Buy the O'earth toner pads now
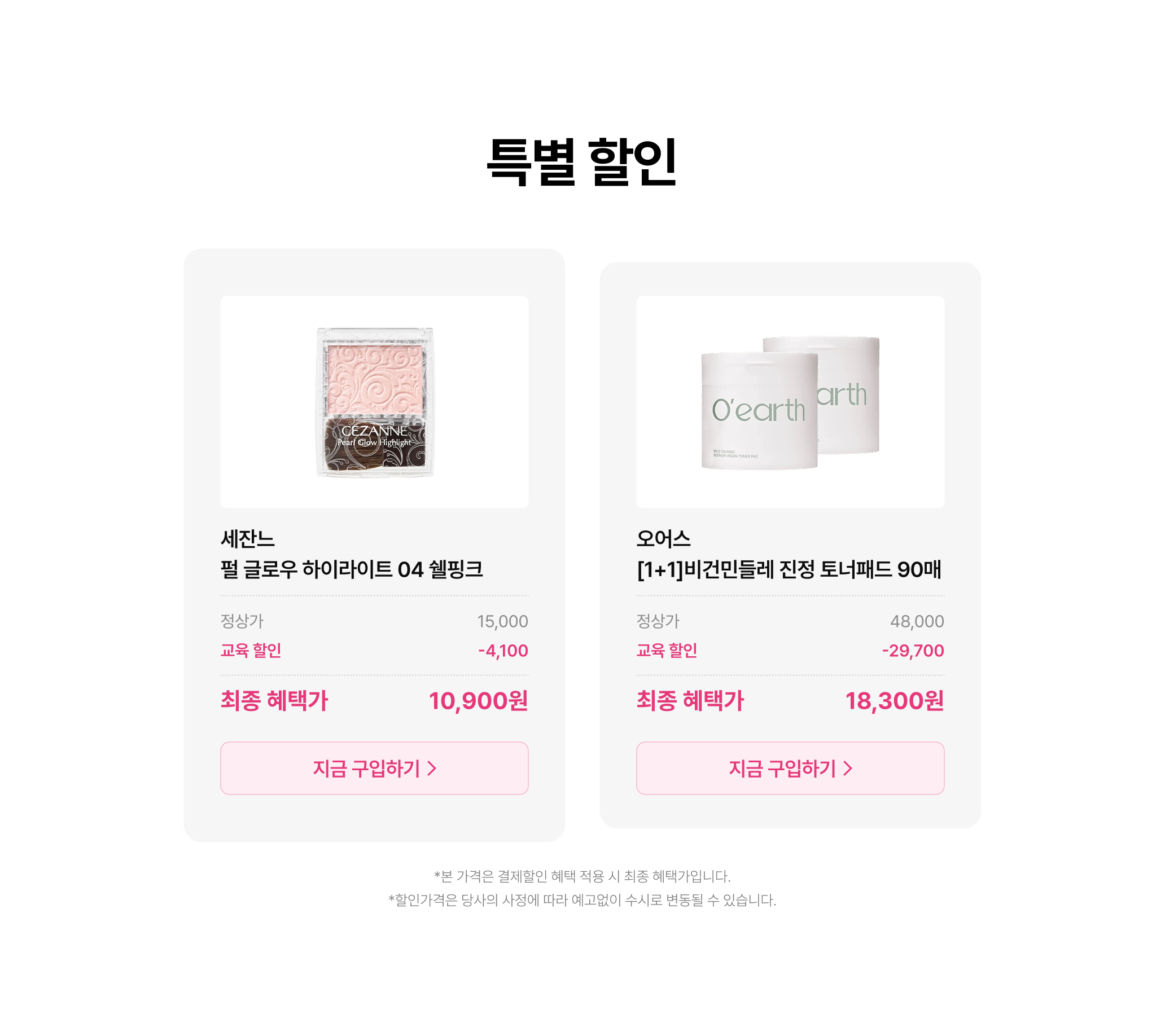This screenshot has height=1036, width=1165. (x=790, y=768)
